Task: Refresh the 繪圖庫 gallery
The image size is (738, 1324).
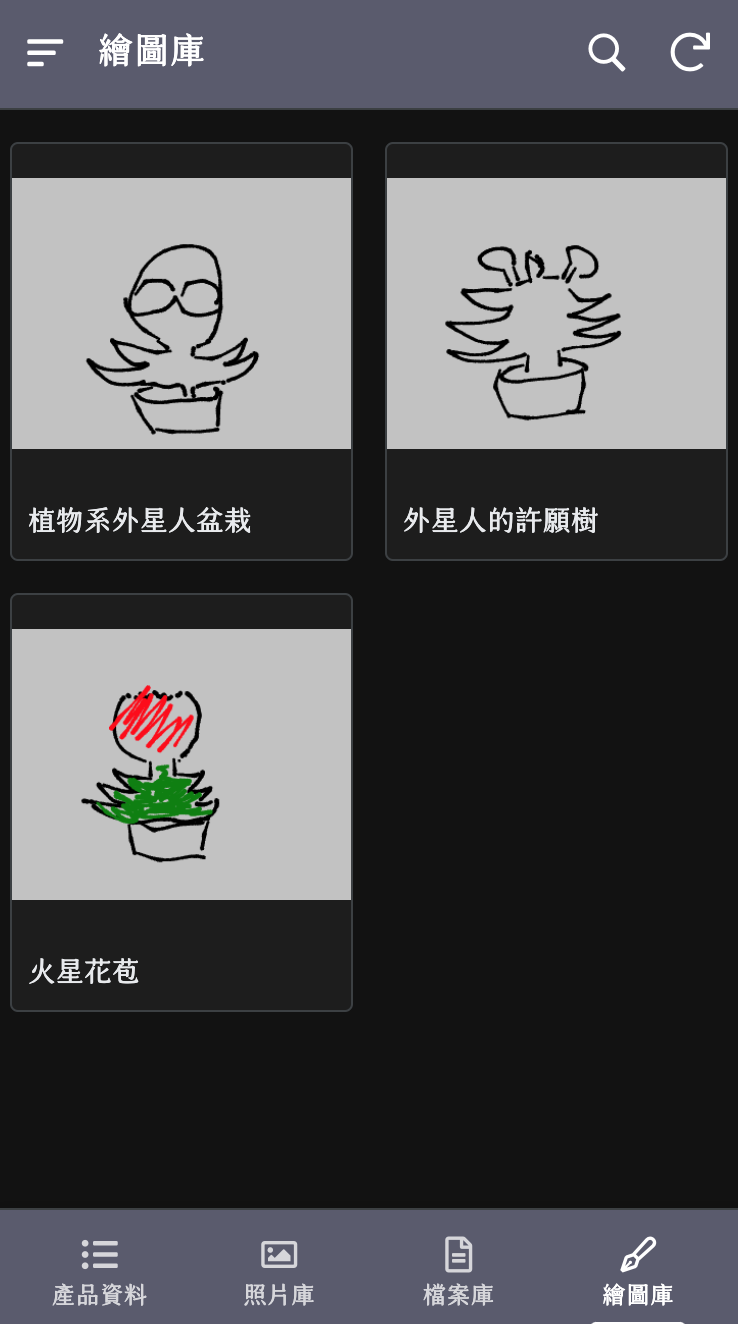Action: tap(690, 52)
